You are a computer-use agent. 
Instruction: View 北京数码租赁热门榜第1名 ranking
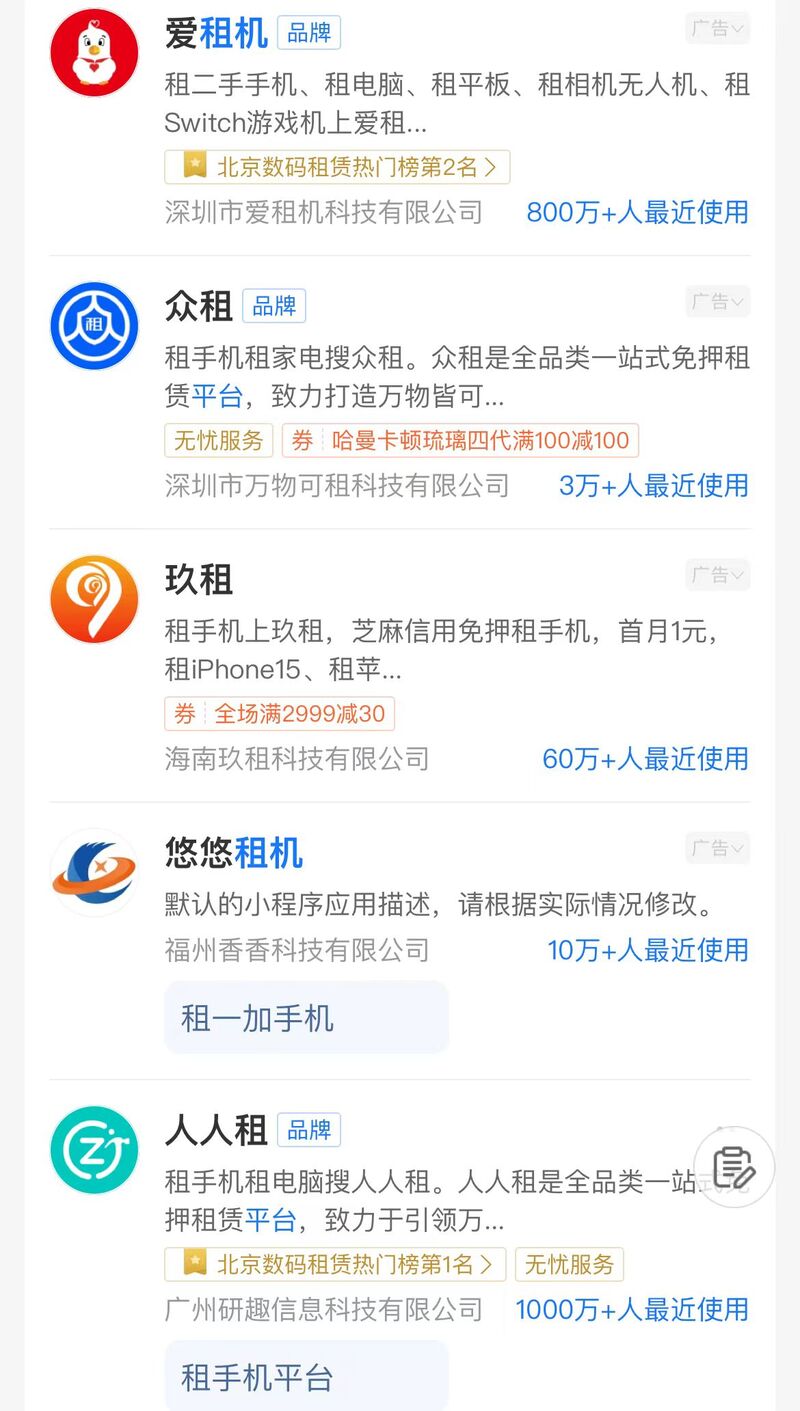point(335,1264)
